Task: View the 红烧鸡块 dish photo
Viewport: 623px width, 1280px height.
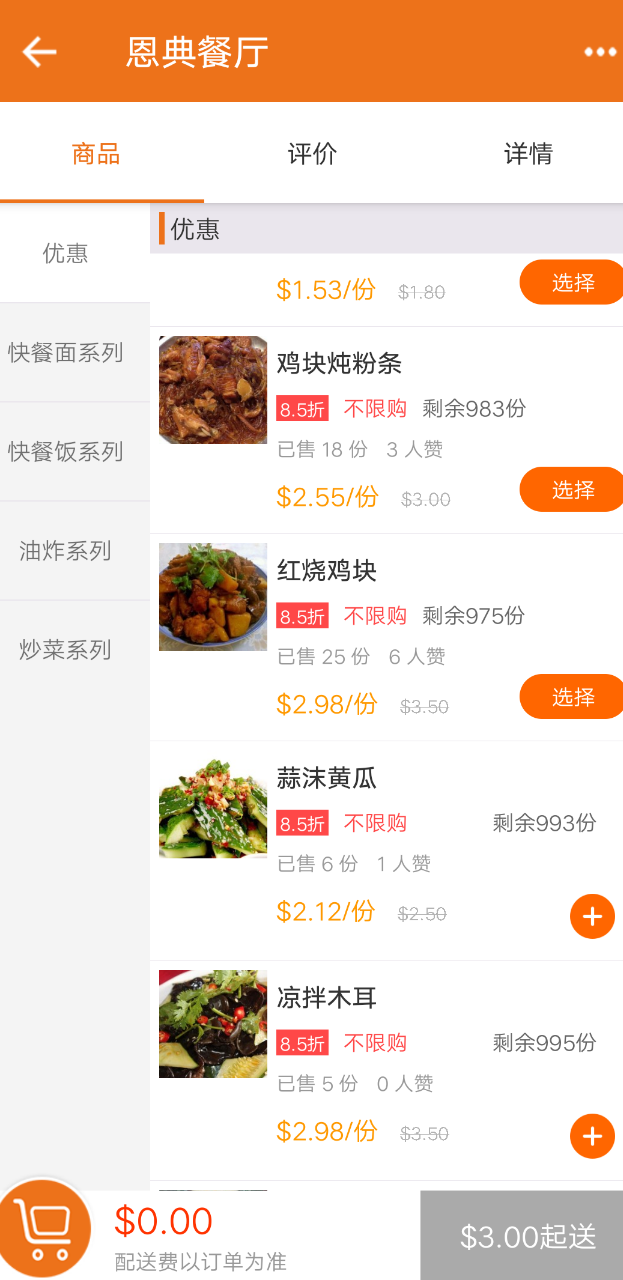Action: pyautogui.click(x=213, y=597)
